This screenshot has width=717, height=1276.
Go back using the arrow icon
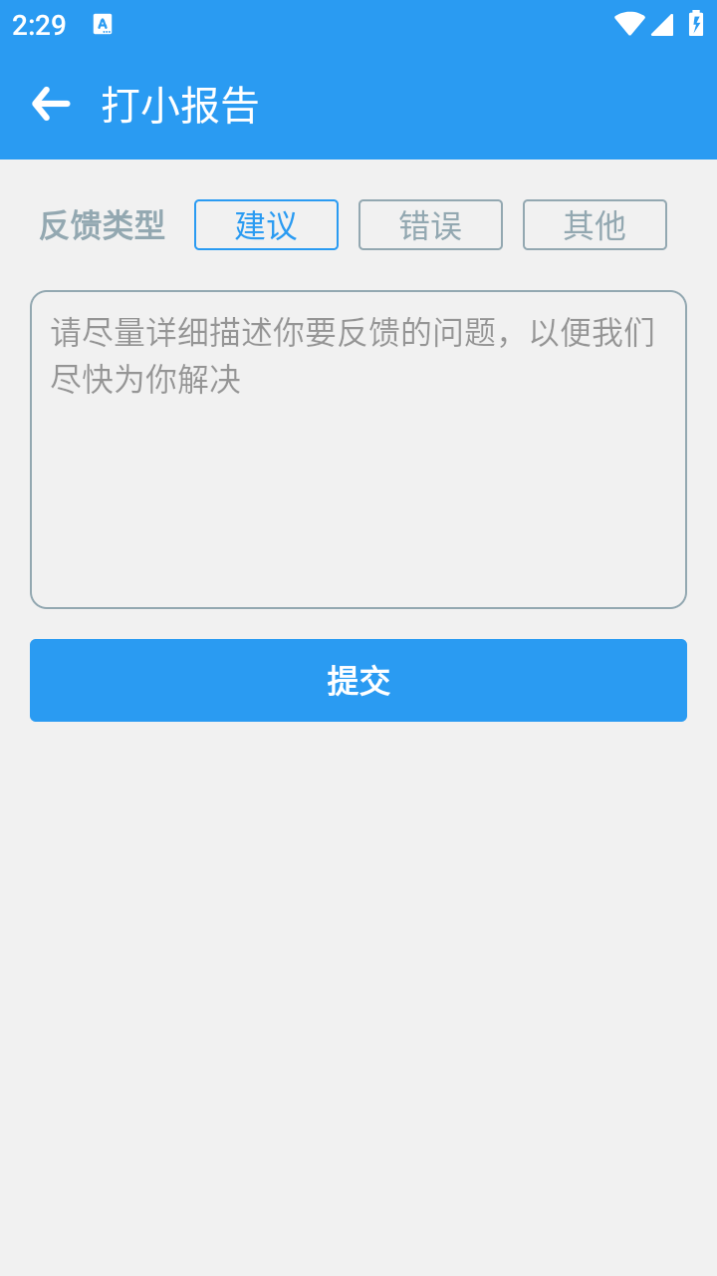[50, 104]
